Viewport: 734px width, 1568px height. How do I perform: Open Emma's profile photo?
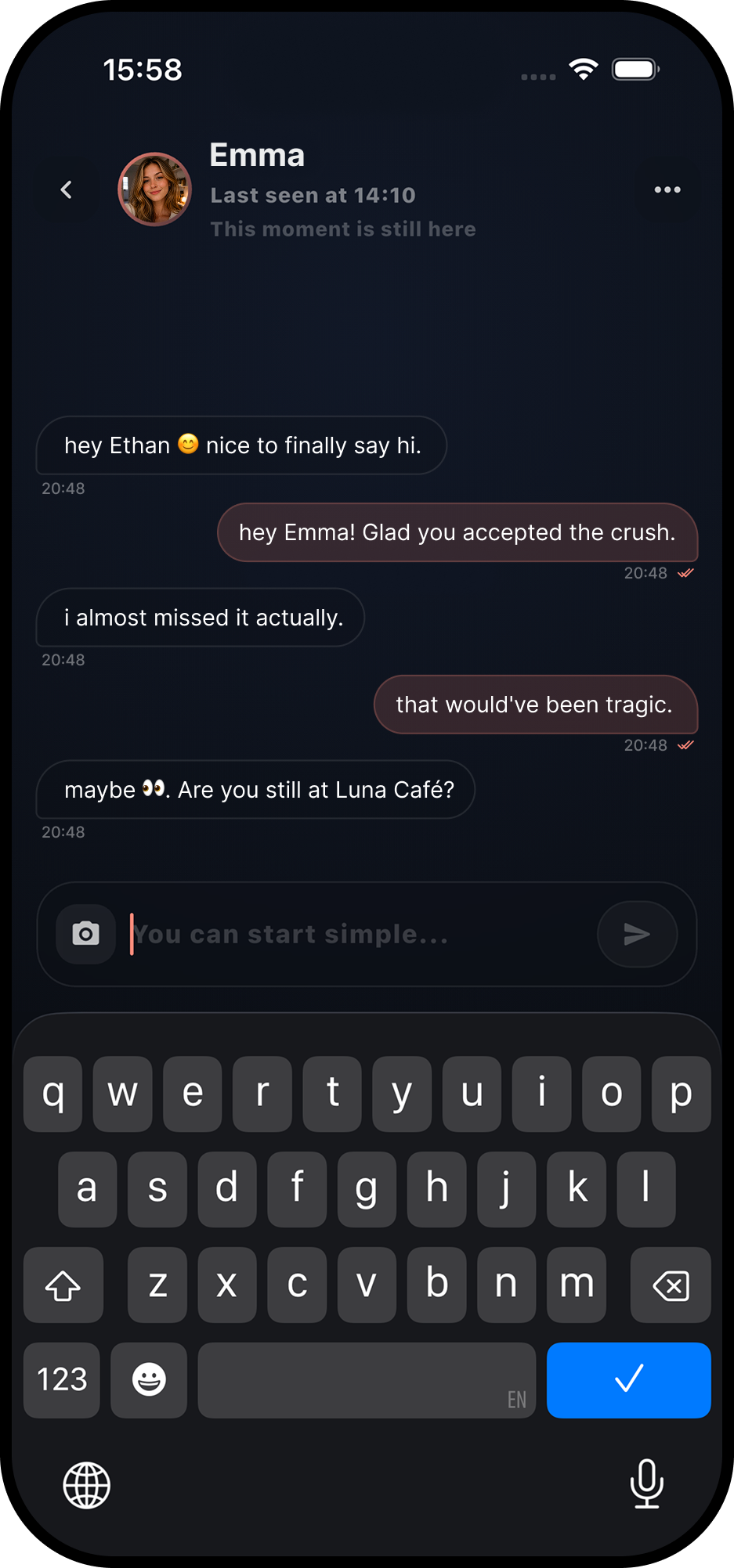click(154, 189)
